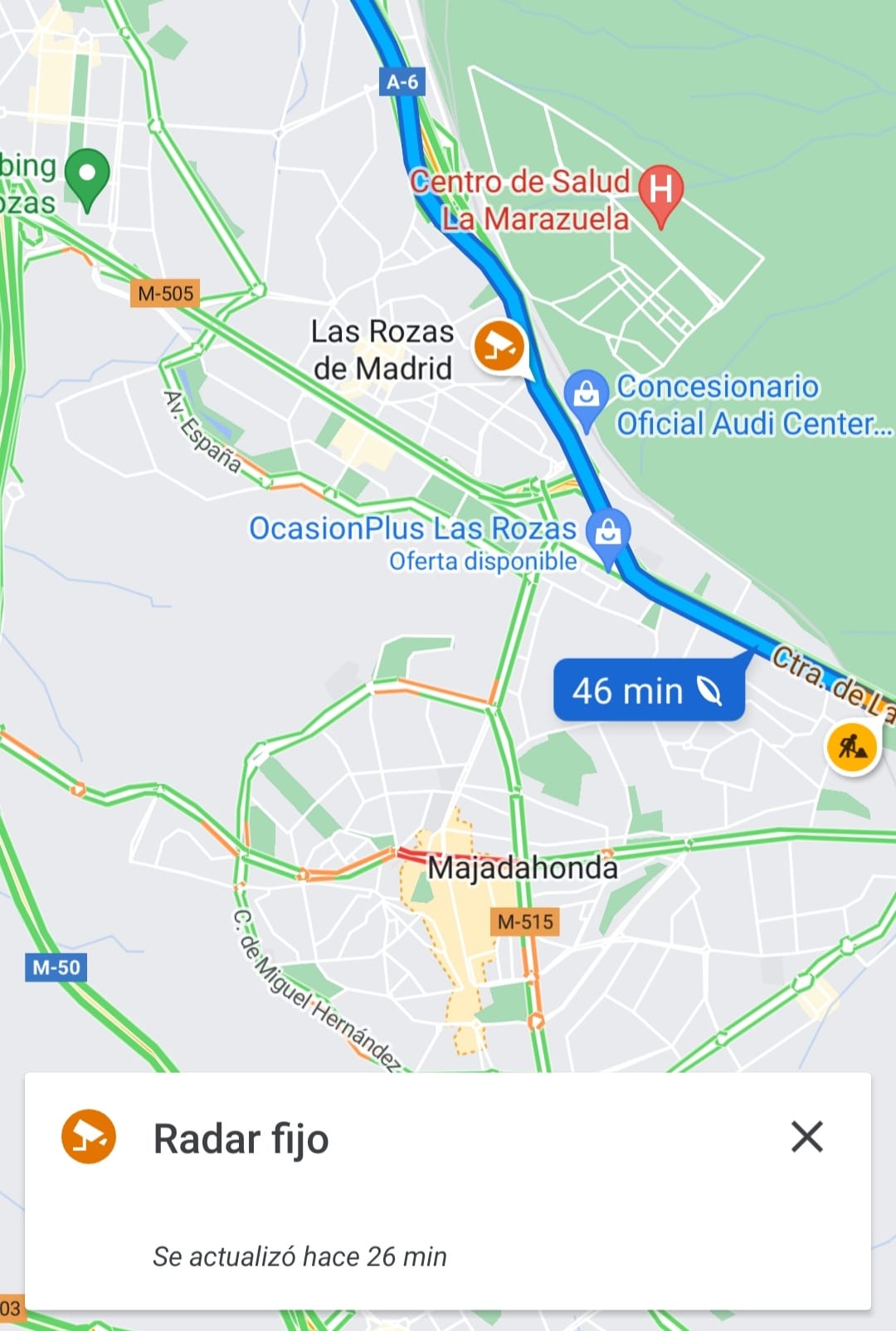Tap the A-6 highway shield label
This screenshot has width=896, height=1331.
[x=401, y=81]
